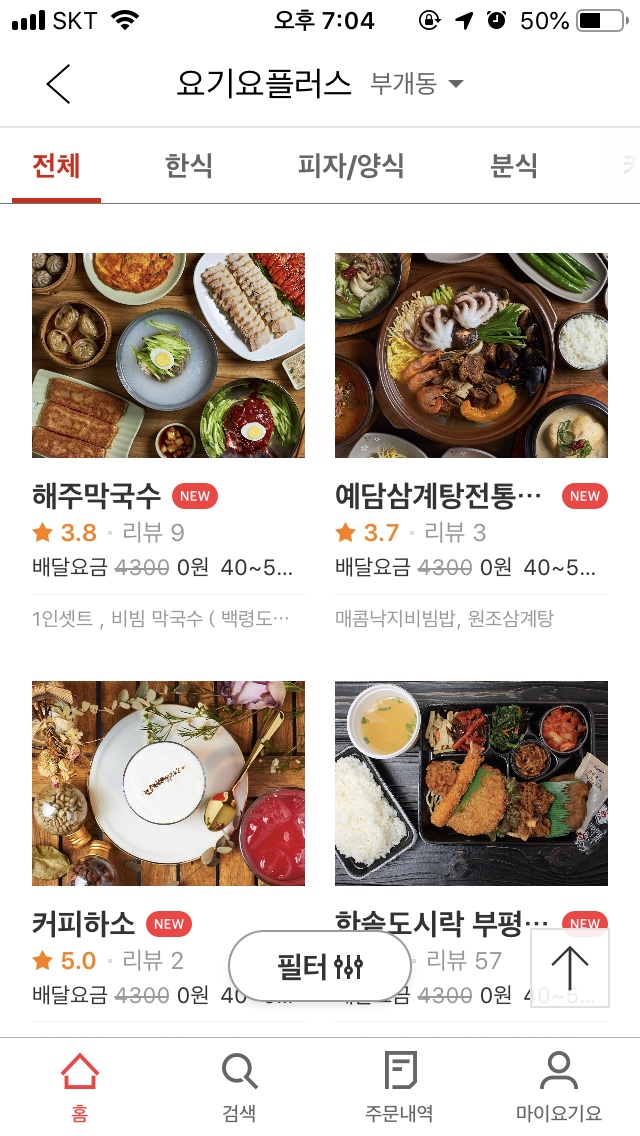Show the 피자/양식 category
The width and height of the screenshot is (640, 1136).
(x=351, y=166)
